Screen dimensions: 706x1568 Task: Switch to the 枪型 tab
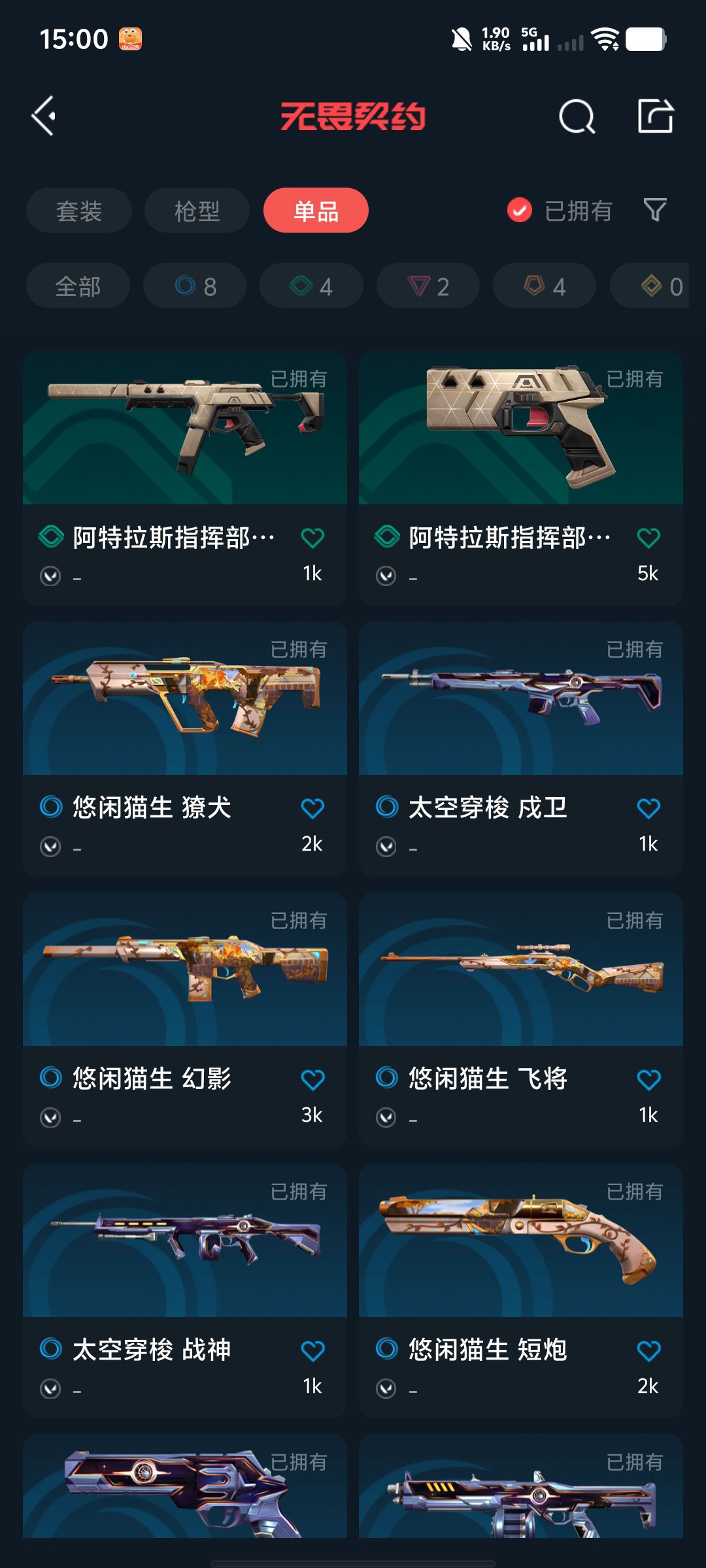click(197, 210)
